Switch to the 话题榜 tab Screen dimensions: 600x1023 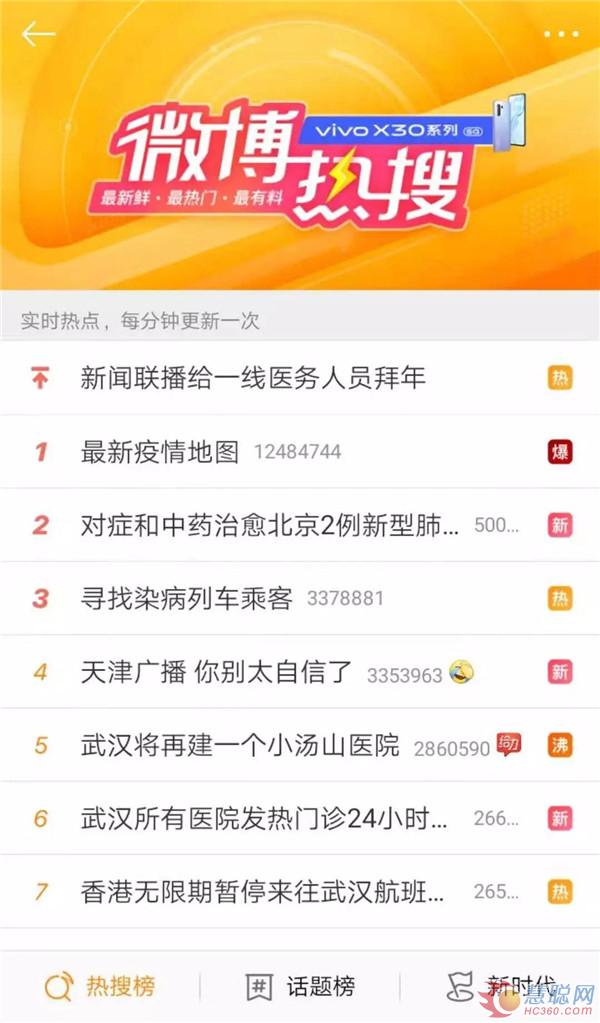300,987
